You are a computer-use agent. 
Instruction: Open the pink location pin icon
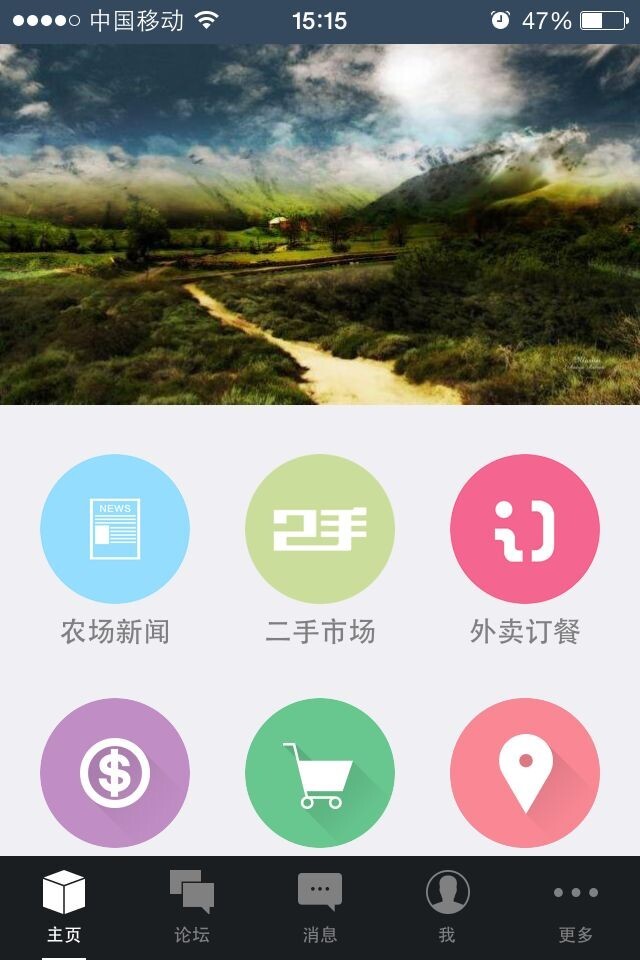(x=525, y=772)
